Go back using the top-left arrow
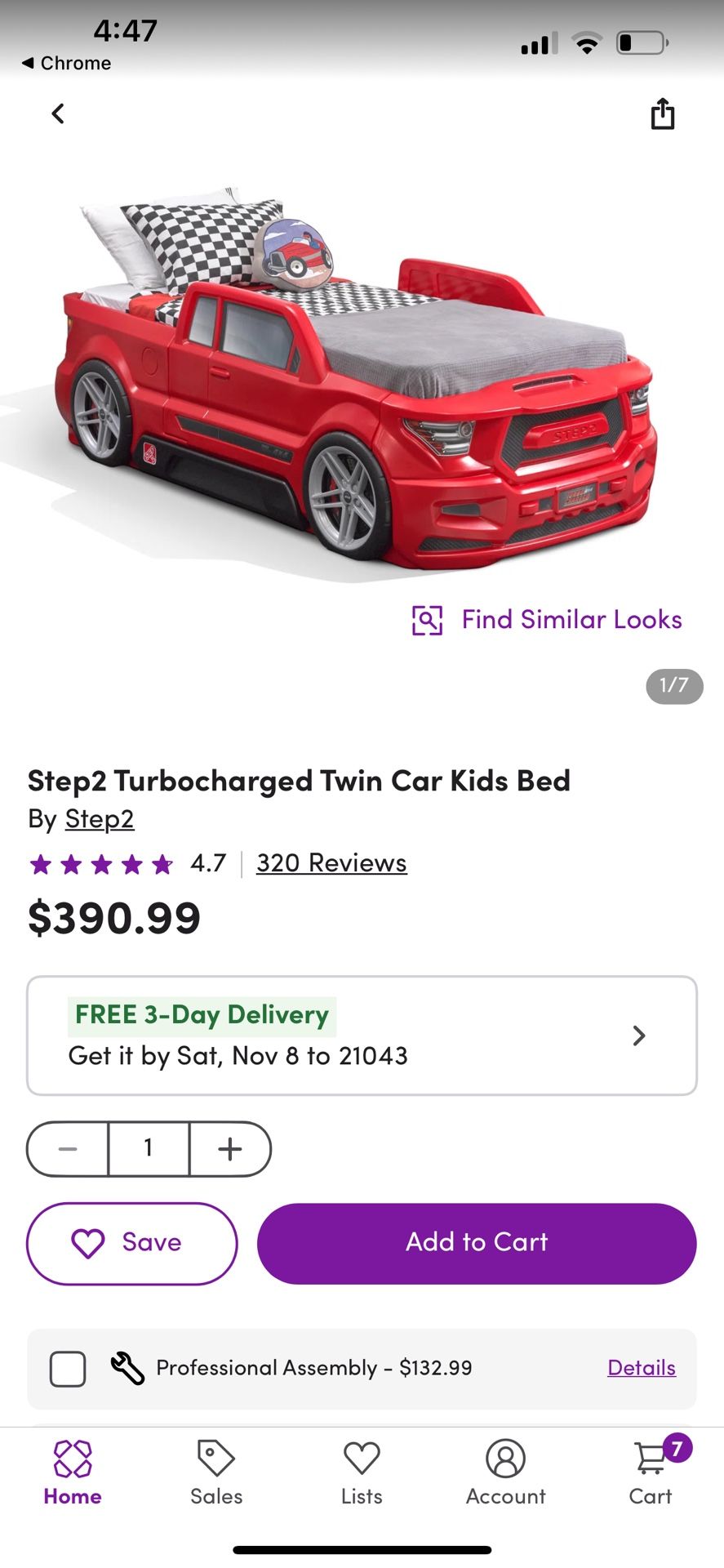This screenshot has height=1568, width=724. tap(57, 114)
